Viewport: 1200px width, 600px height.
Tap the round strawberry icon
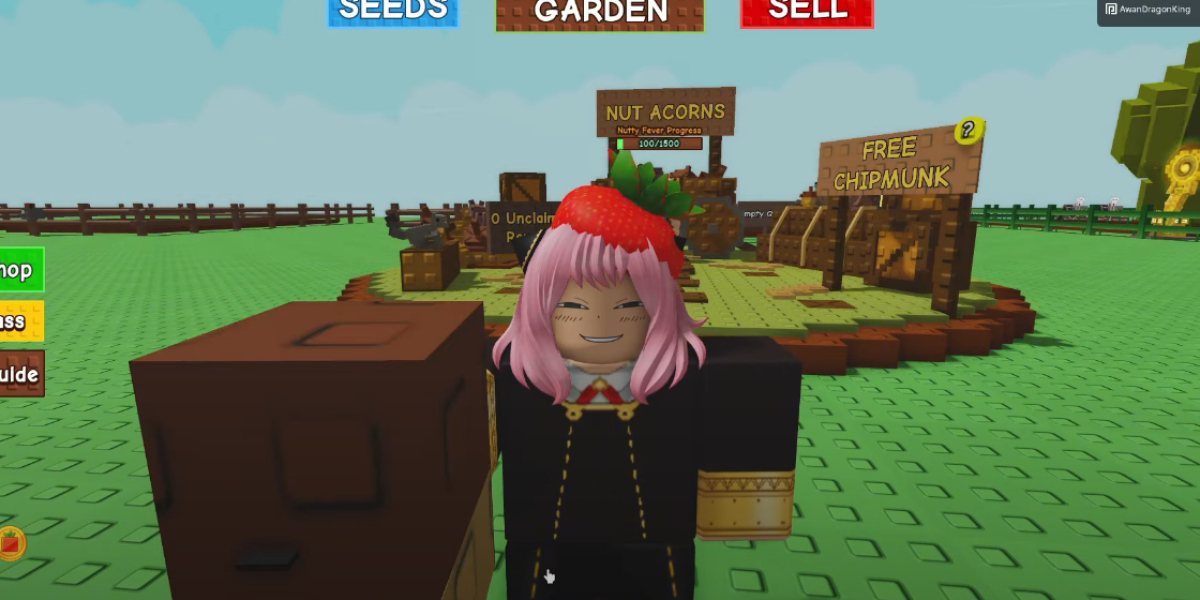coord(11,543)
